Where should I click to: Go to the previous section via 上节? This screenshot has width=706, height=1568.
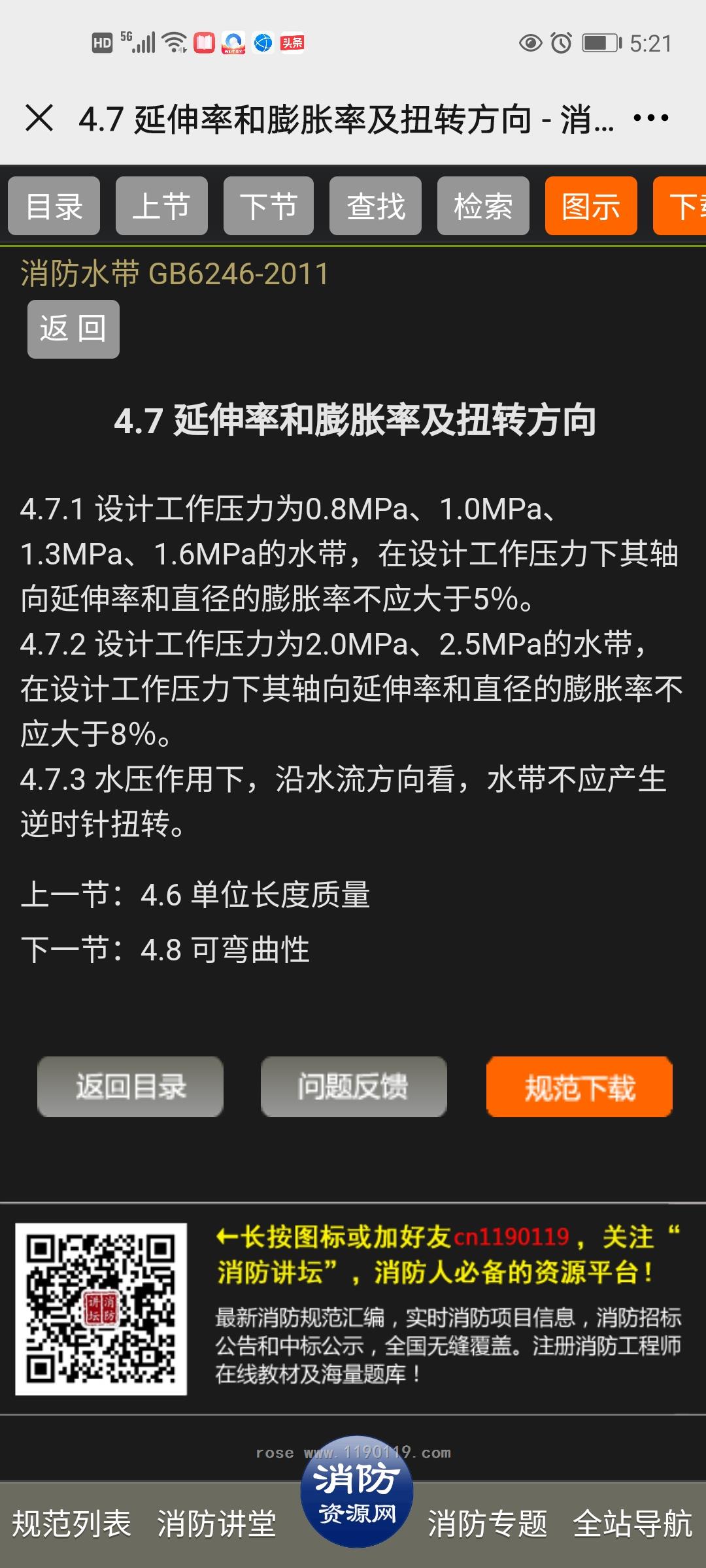[161, 206]
